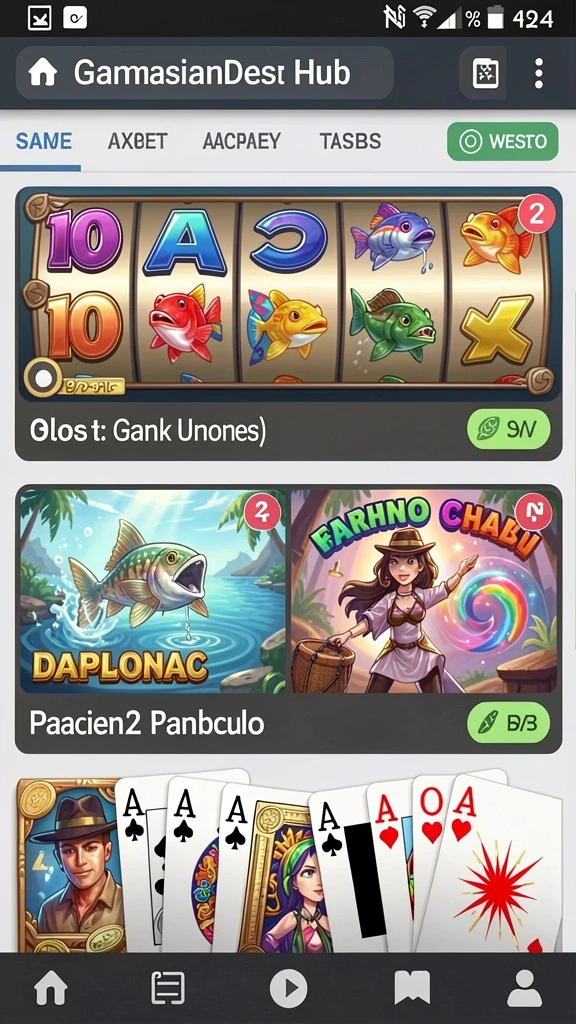This screenshot has width=576, height=1024.
Task: Tap the green WESTO button
Action: point(503,141)
